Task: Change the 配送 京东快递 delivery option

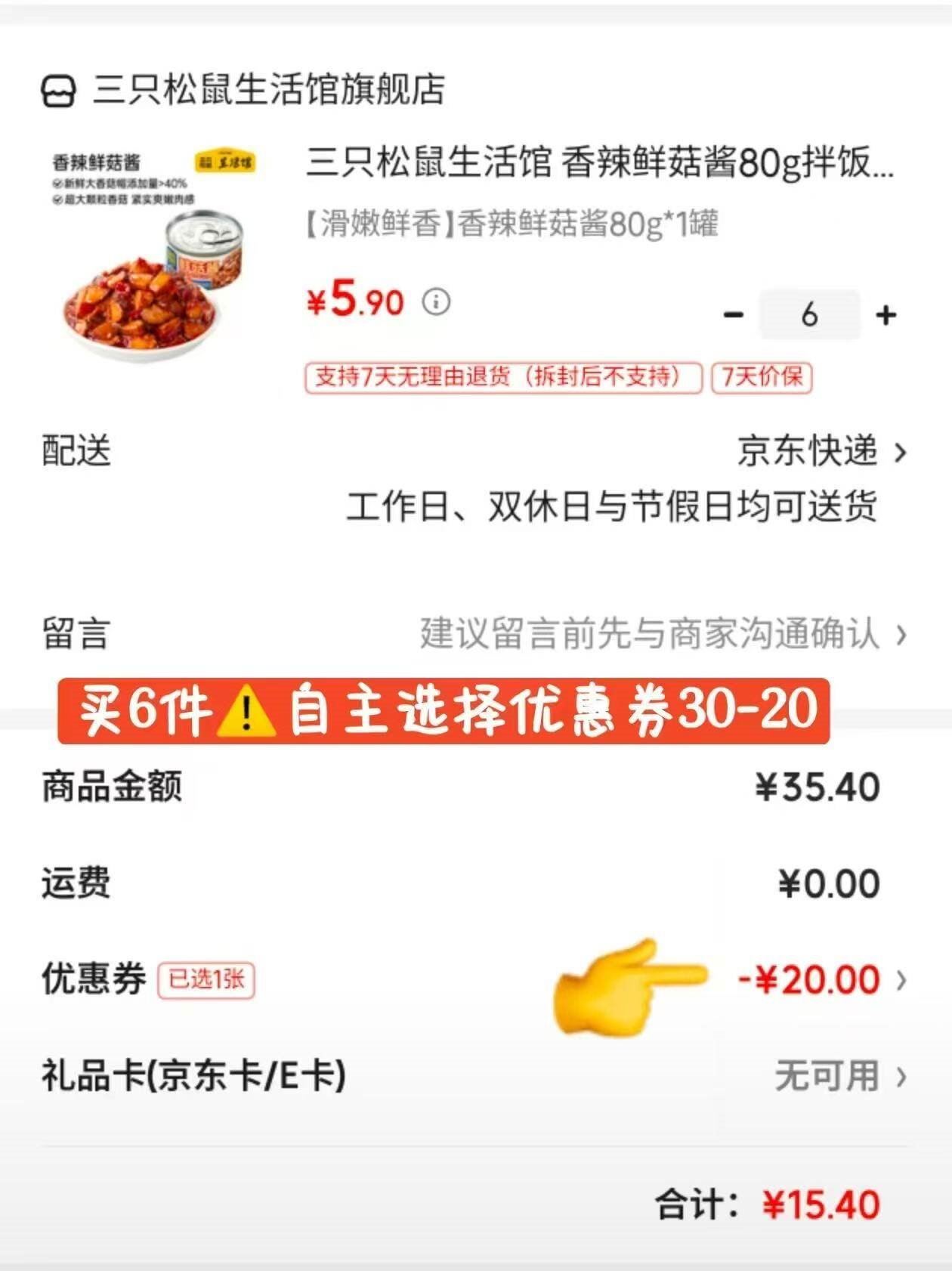Action: point(819,452)
